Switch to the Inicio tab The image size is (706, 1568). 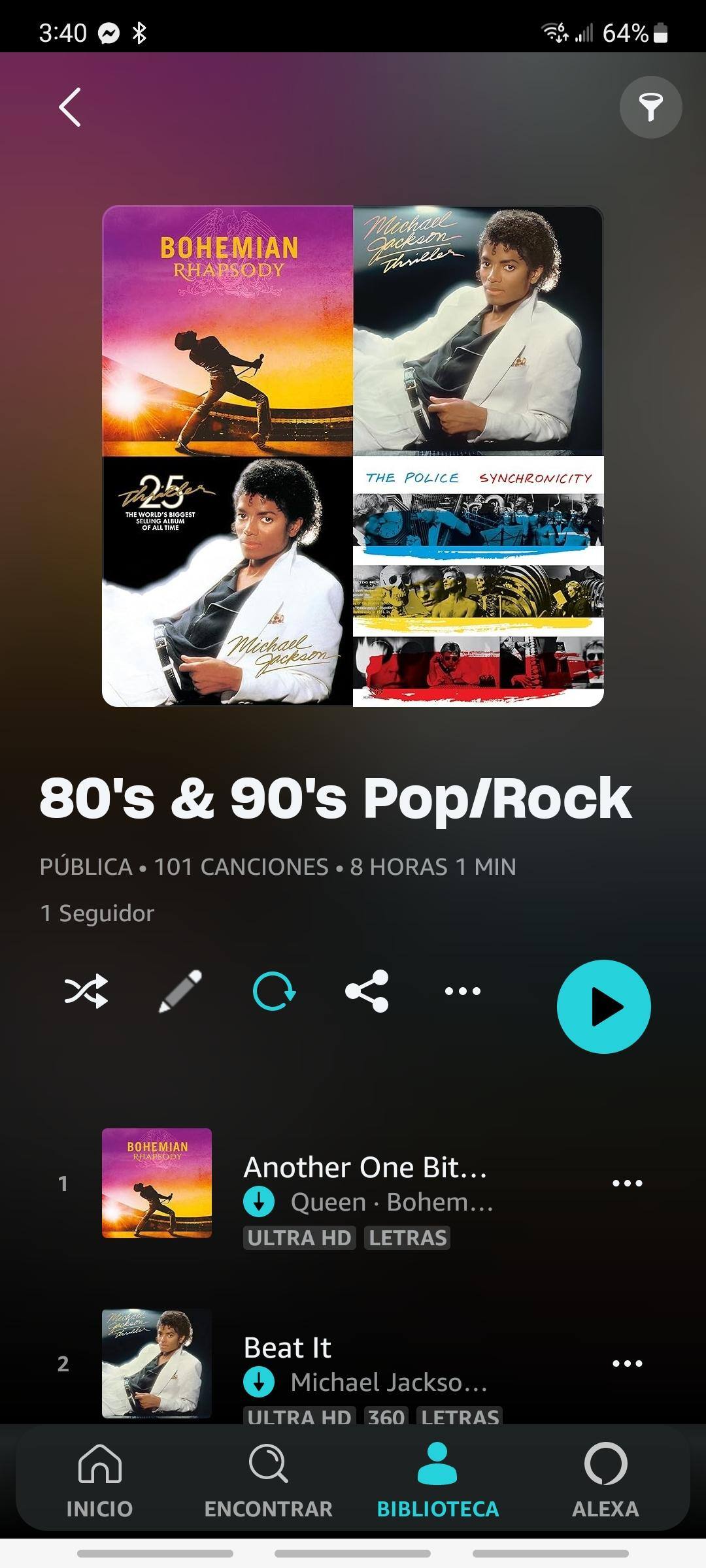tap(99, 1480)
